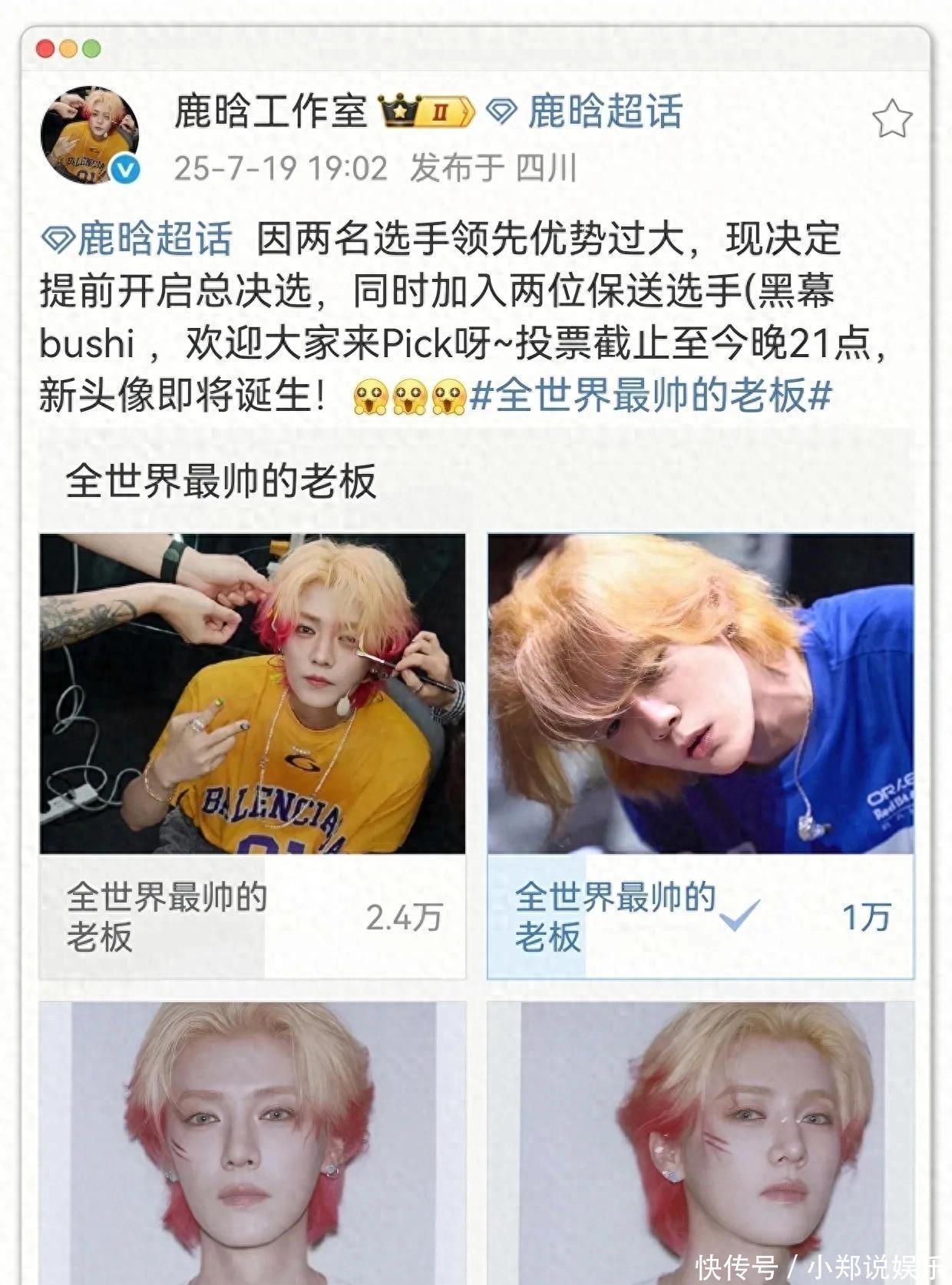
Task: Open hashtag #全世界最帅的老板#
Action: [651, 396]
